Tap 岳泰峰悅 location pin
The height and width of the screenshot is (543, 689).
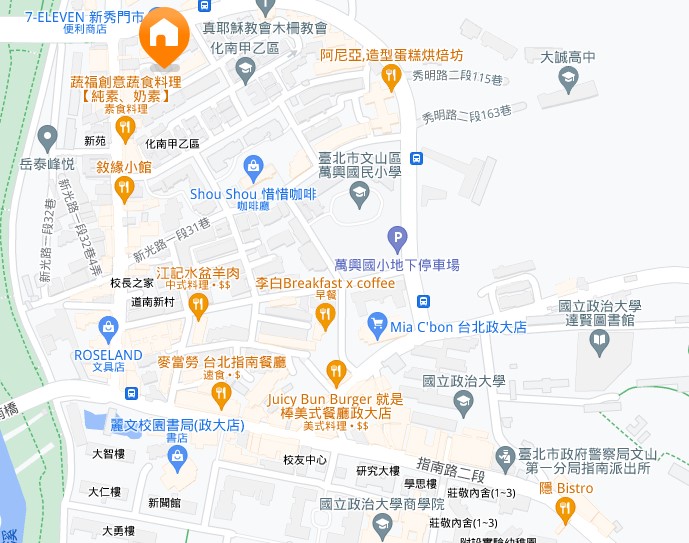click(46, 137)
